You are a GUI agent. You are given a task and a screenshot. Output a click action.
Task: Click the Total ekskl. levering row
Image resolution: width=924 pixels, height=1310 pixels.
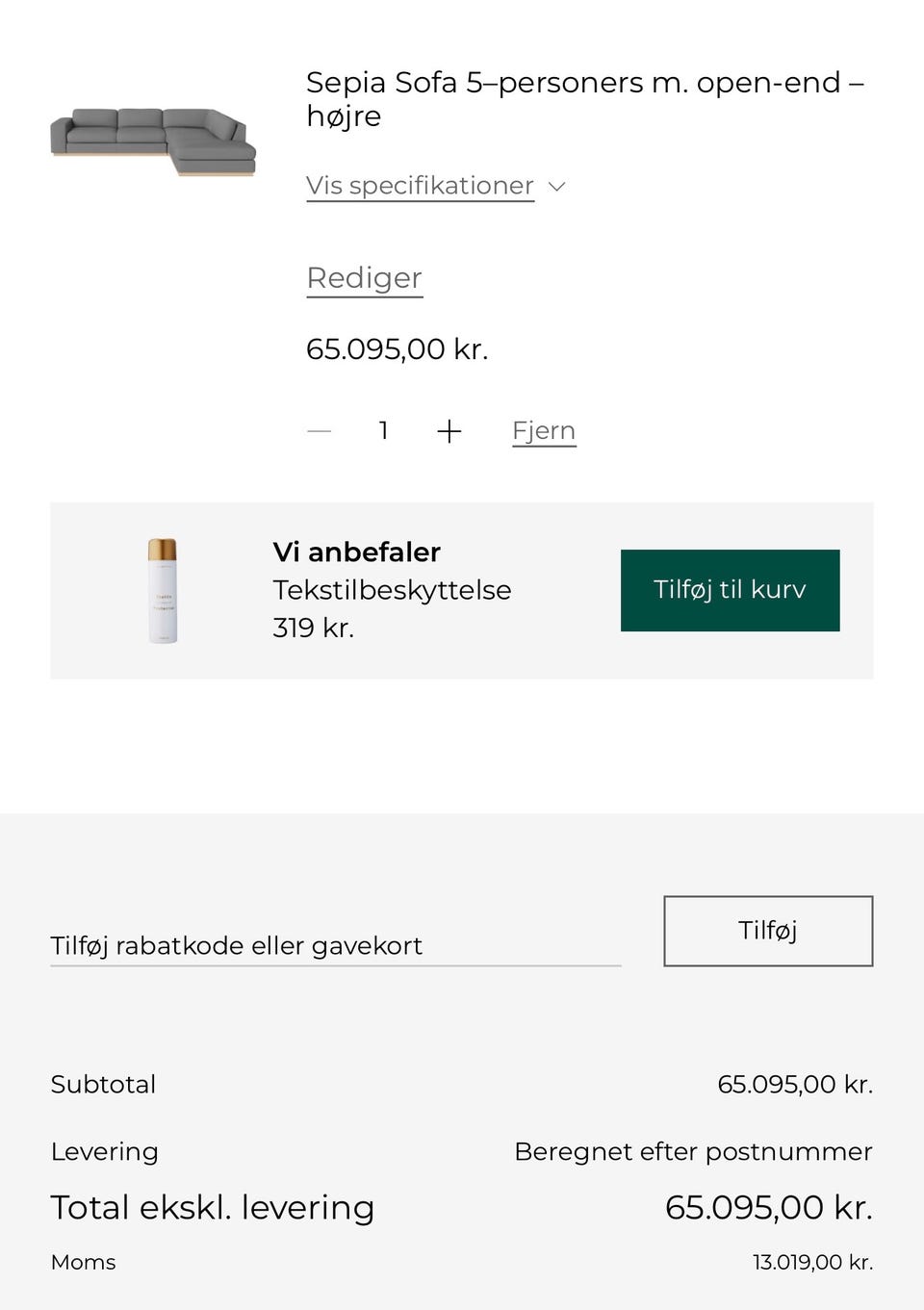[x=213, y=1207]
